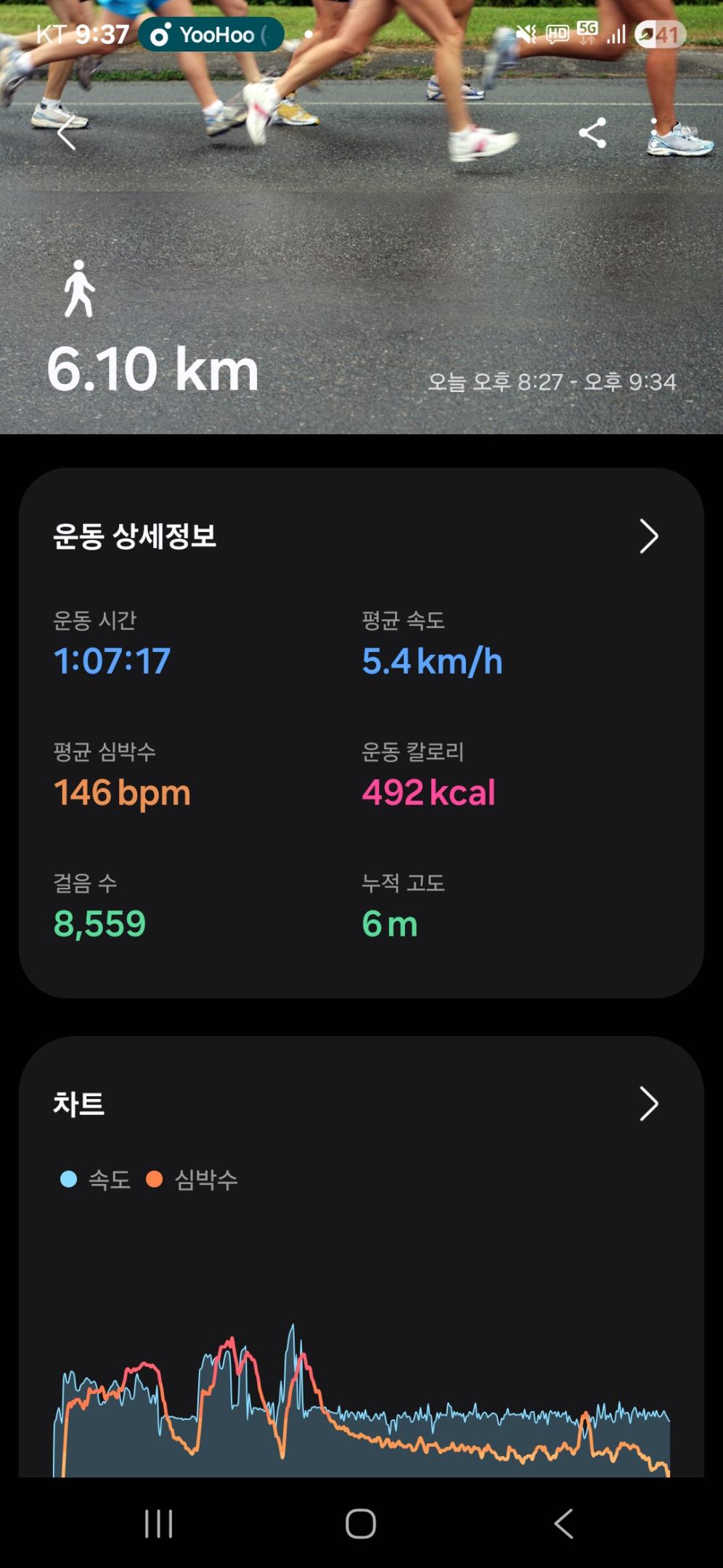Open the 운동 상세정보 details chevron
The width and height of the screenshot is (723, 1568).
click(648, 536)
